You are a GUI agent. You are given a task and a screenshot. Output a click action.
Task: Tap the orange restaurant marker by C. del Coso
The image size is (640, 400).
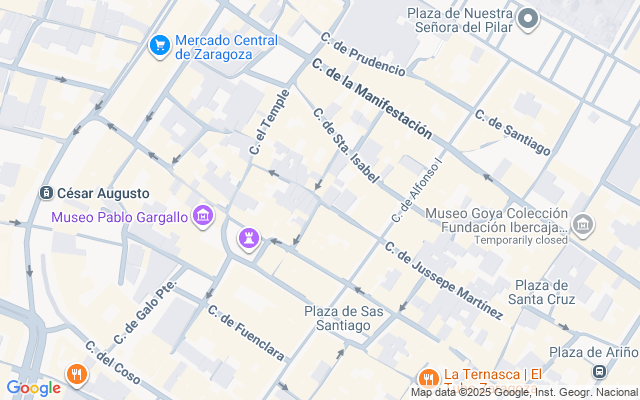pyautogui.click(x=77, y=375)
